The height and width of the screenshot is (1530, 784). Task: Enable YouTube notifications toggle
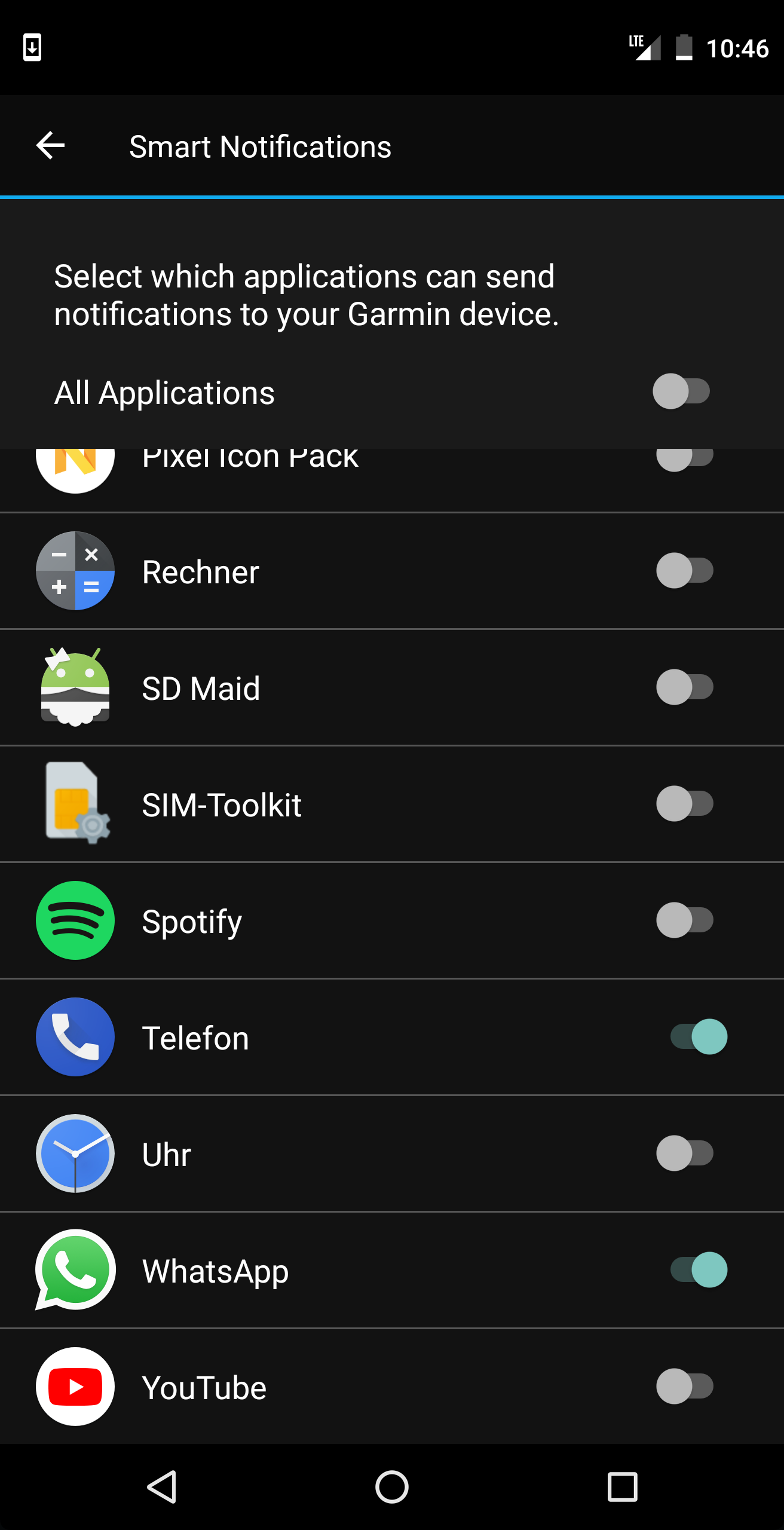(x=685, y=1387)
